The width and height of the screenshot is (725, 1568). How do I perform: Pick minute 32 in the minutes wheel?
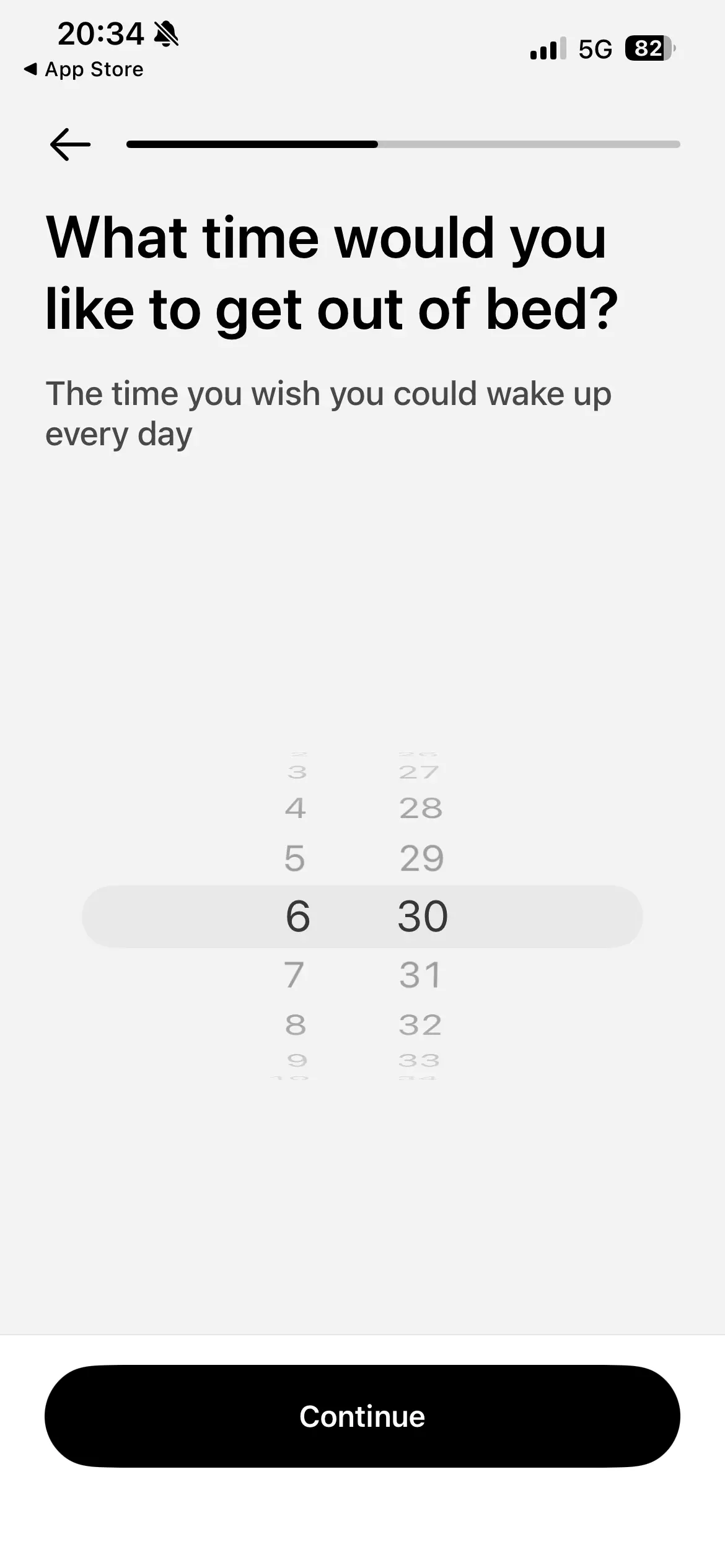pos(421,1025)
